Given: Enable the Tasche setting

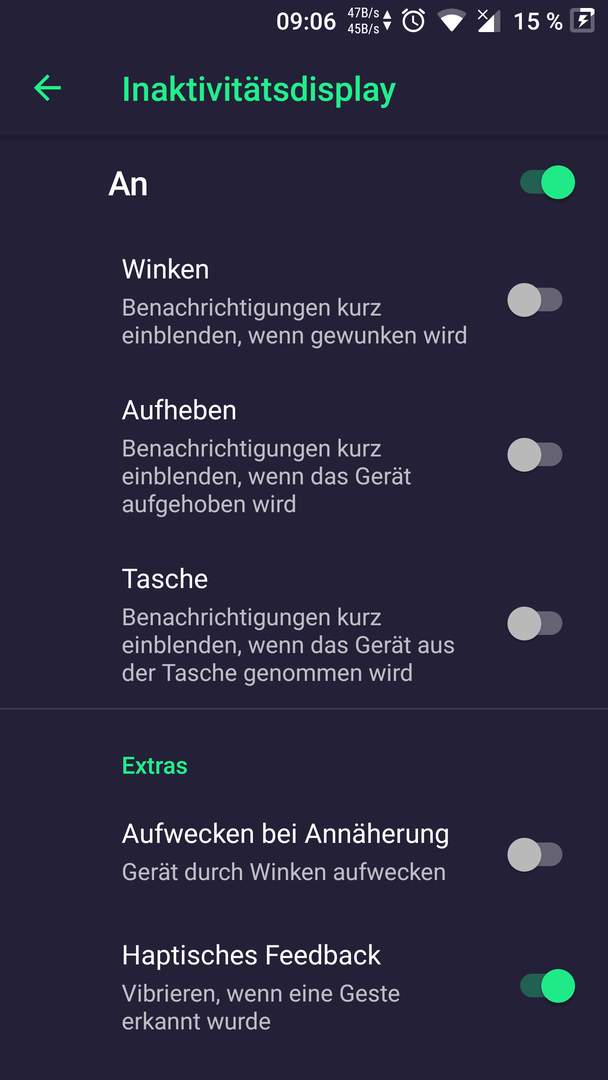Looking at the screenshot, I should pyautogui.click(x=535, y=623).
